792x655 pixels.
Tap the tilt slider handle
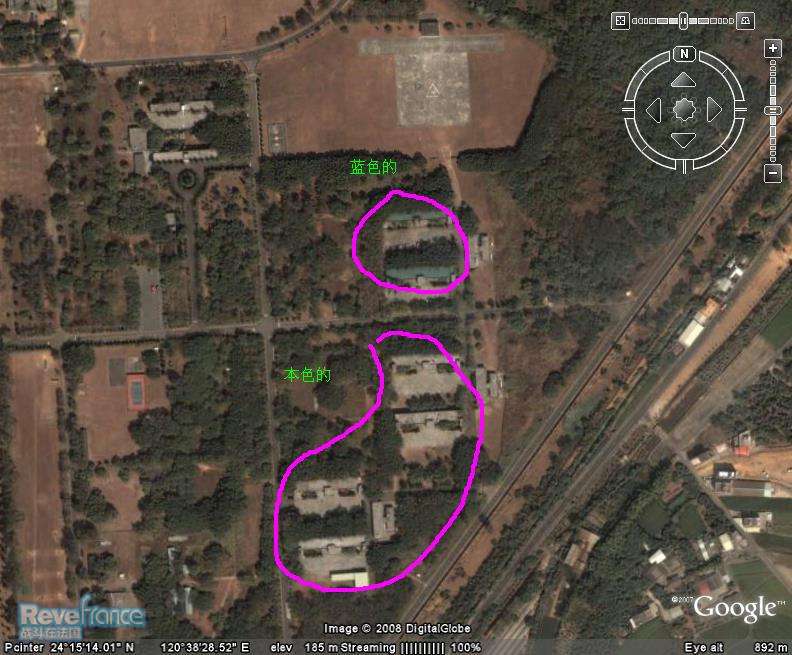[x=683, y=20]
